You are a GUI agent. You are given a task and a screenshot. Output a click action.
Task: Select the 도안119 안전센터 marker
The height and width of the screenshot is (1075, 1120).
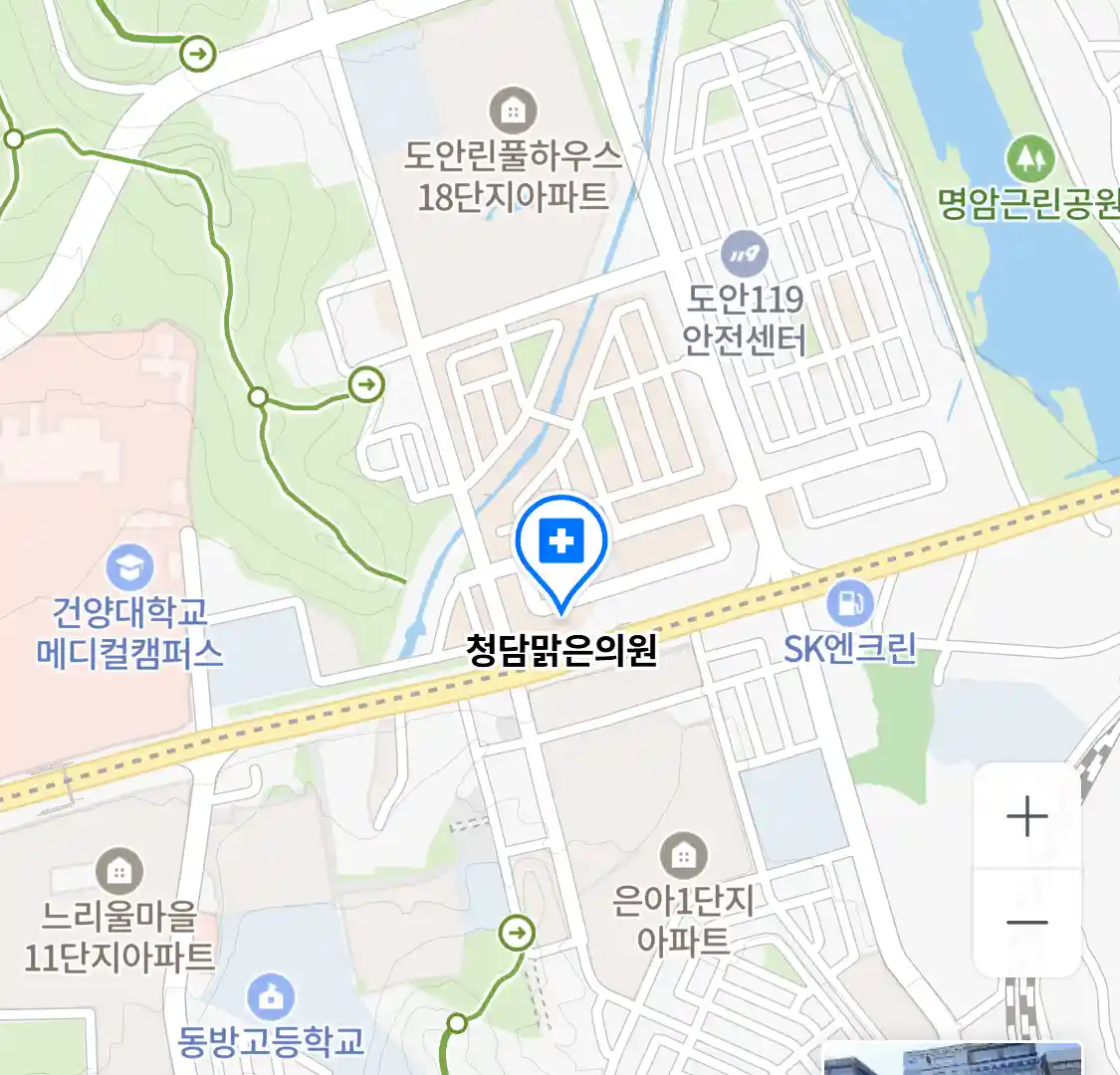[744, 255]
